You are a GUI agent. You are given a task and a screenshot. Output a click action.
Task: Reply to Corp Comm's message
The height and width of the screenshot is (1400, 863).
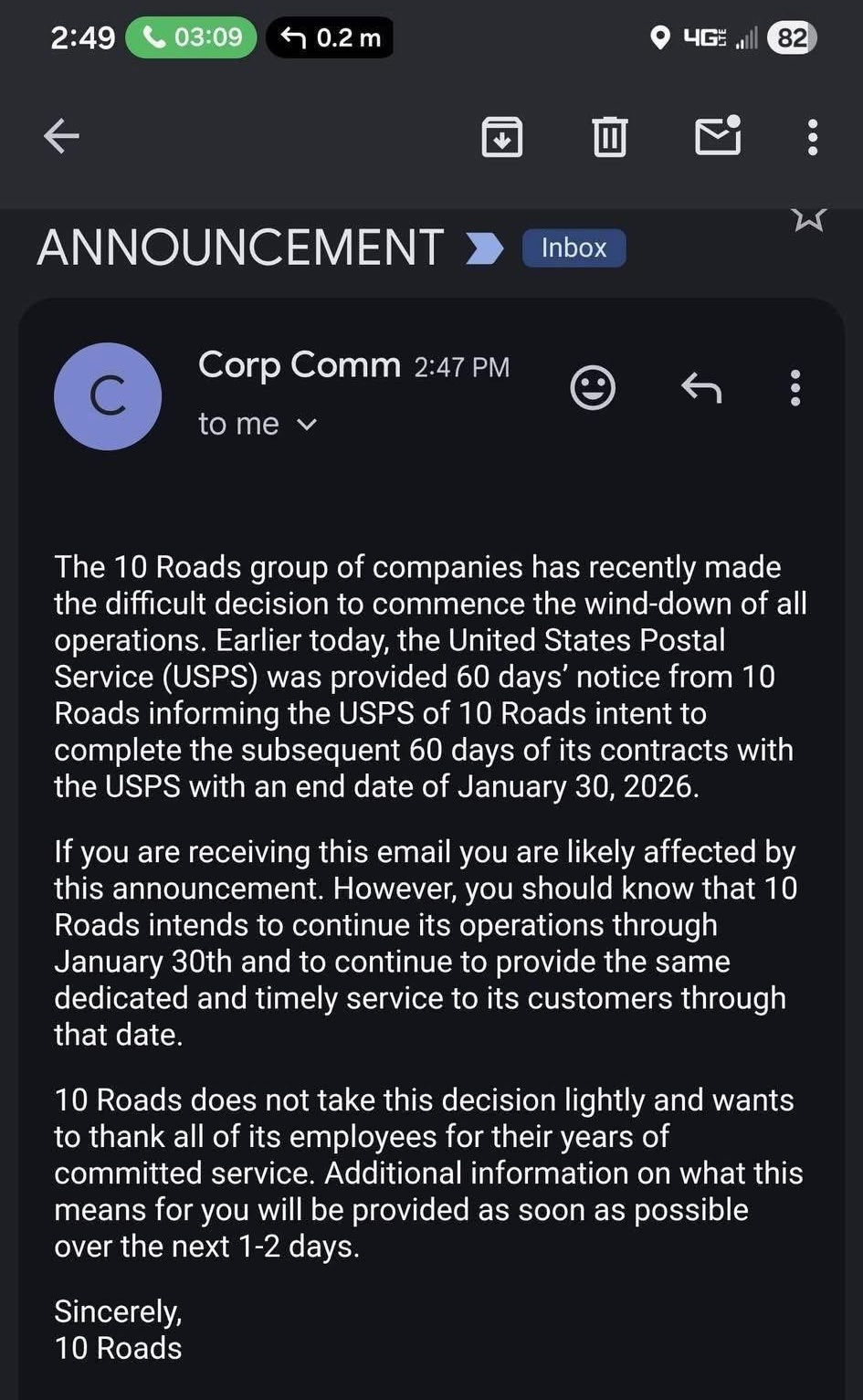click(701, 388)
